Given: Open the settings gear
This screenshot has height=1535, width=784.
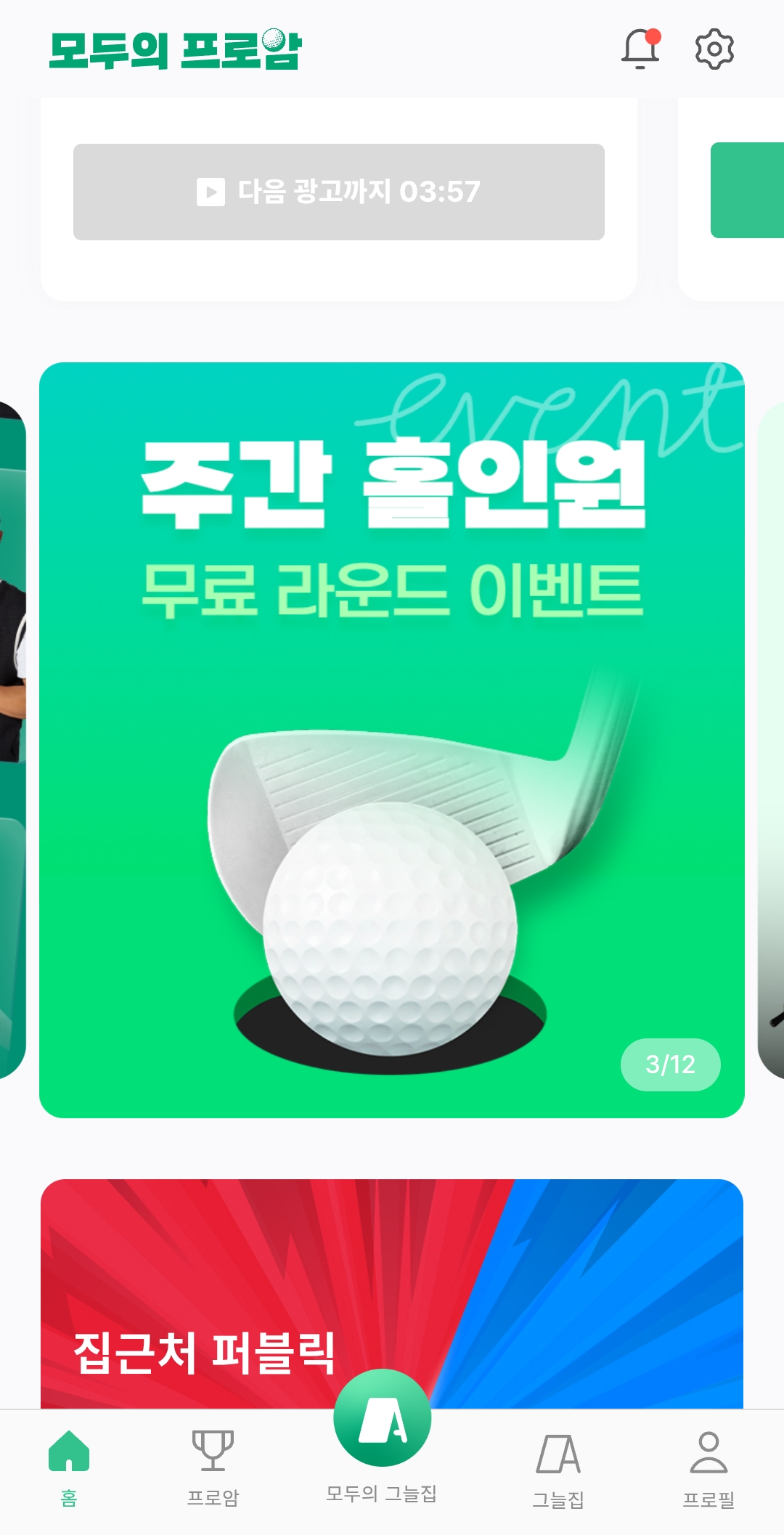Looking at the screenshot, I should [x=714, y=49].
